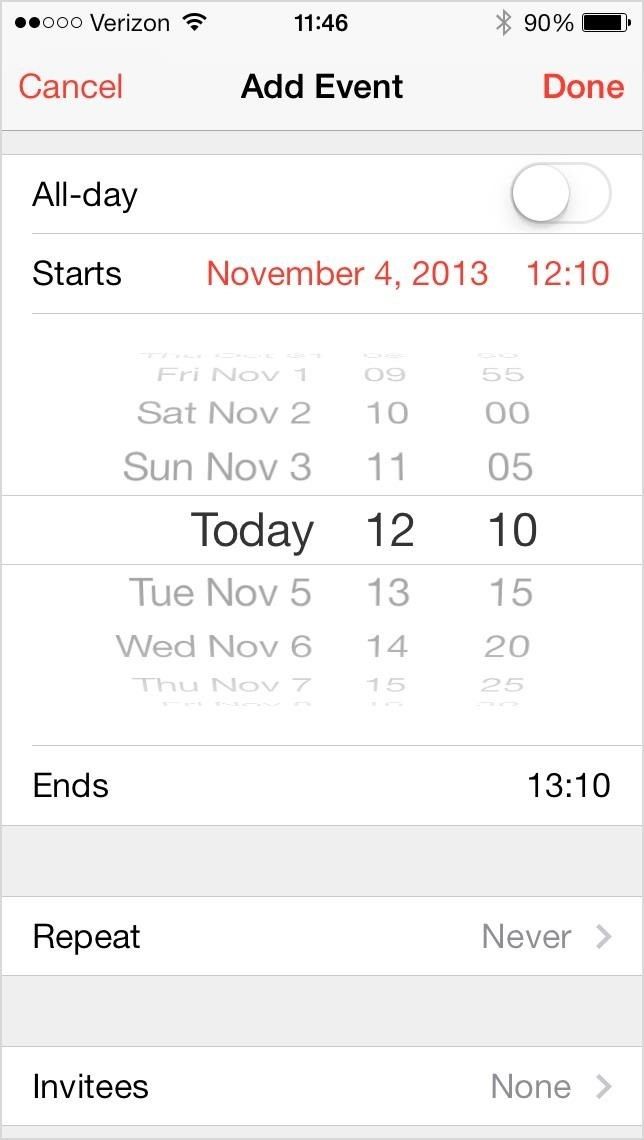Screen dimensions: 644x1140
Task: Collapse the Starts date row
Action: click(320, 273)
